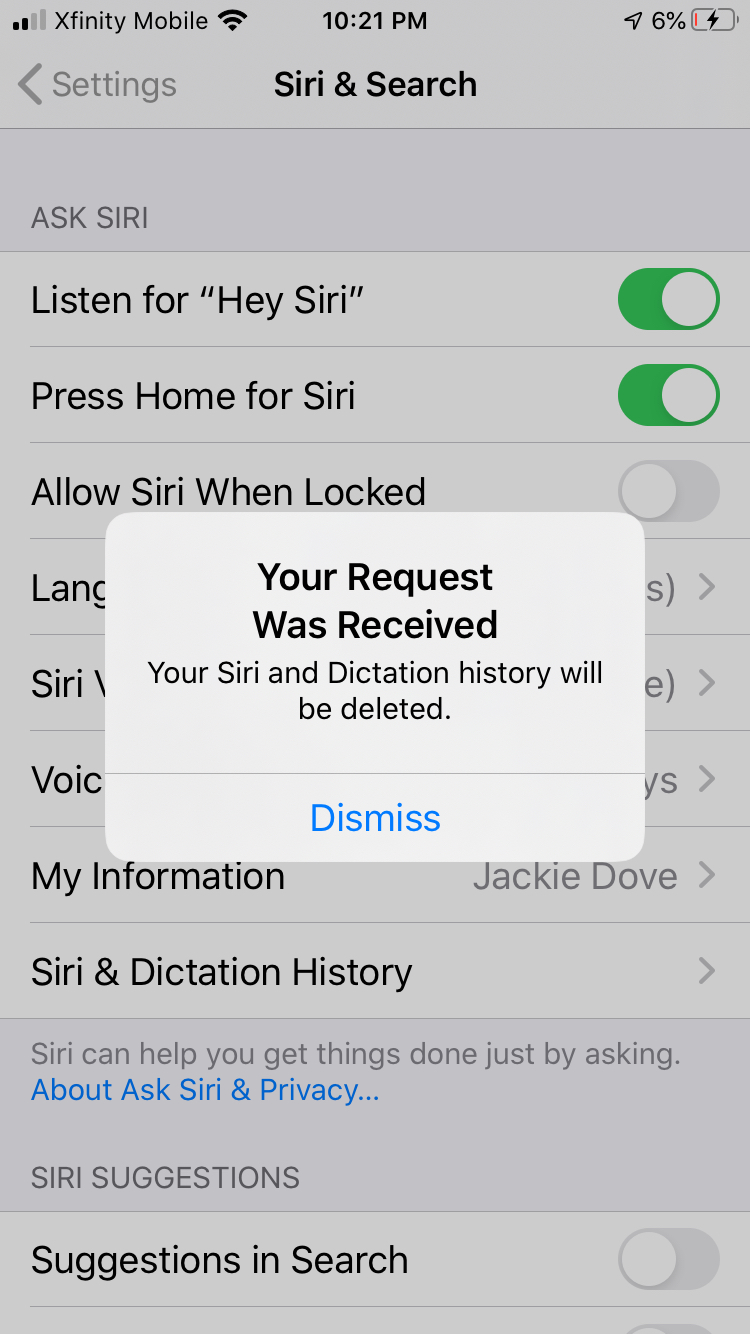The image size is (750, 1334).
Task: Go back to Settings
Action: pos(97,85)
